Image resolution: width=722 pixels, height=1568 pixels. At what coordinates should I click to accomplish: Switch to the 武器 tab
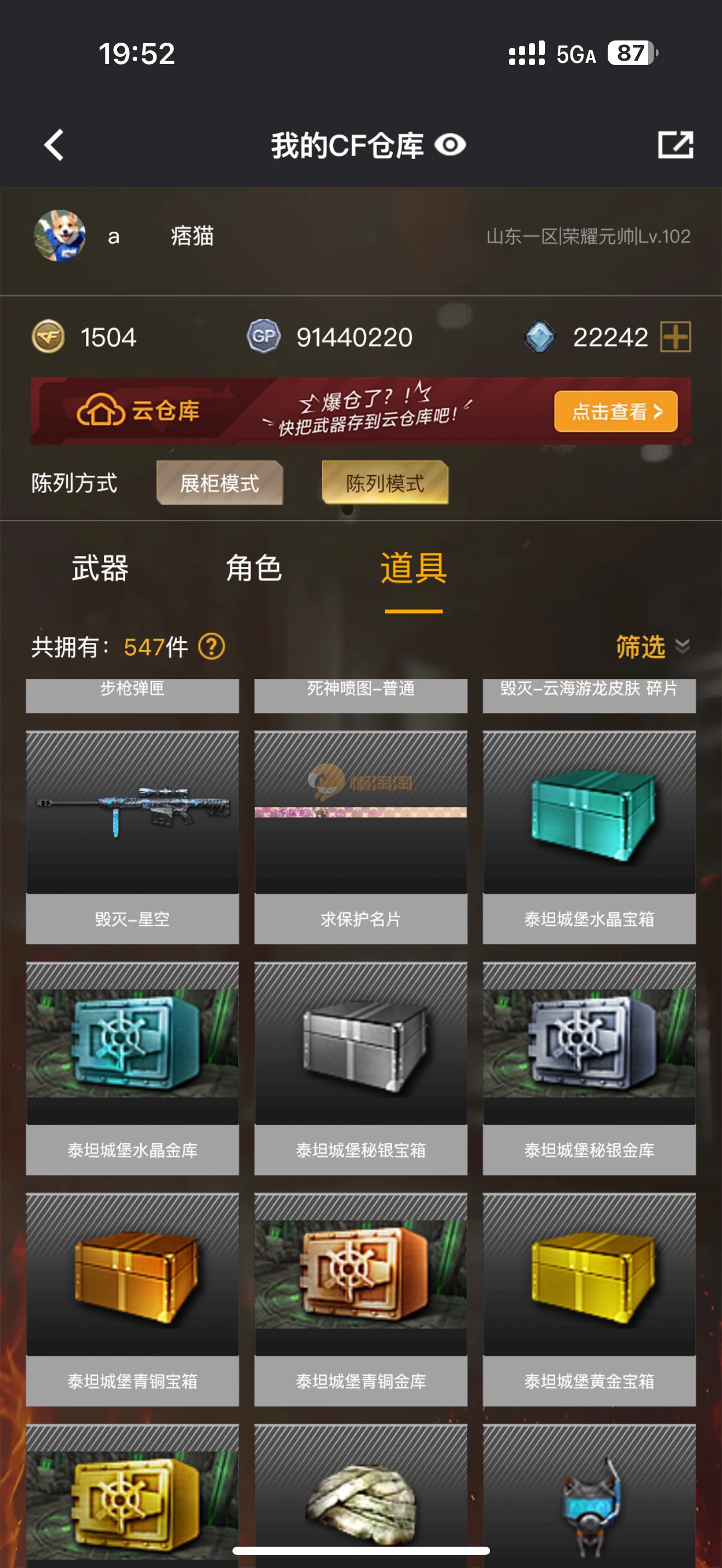pyautogui.click(x=100, y=568)
